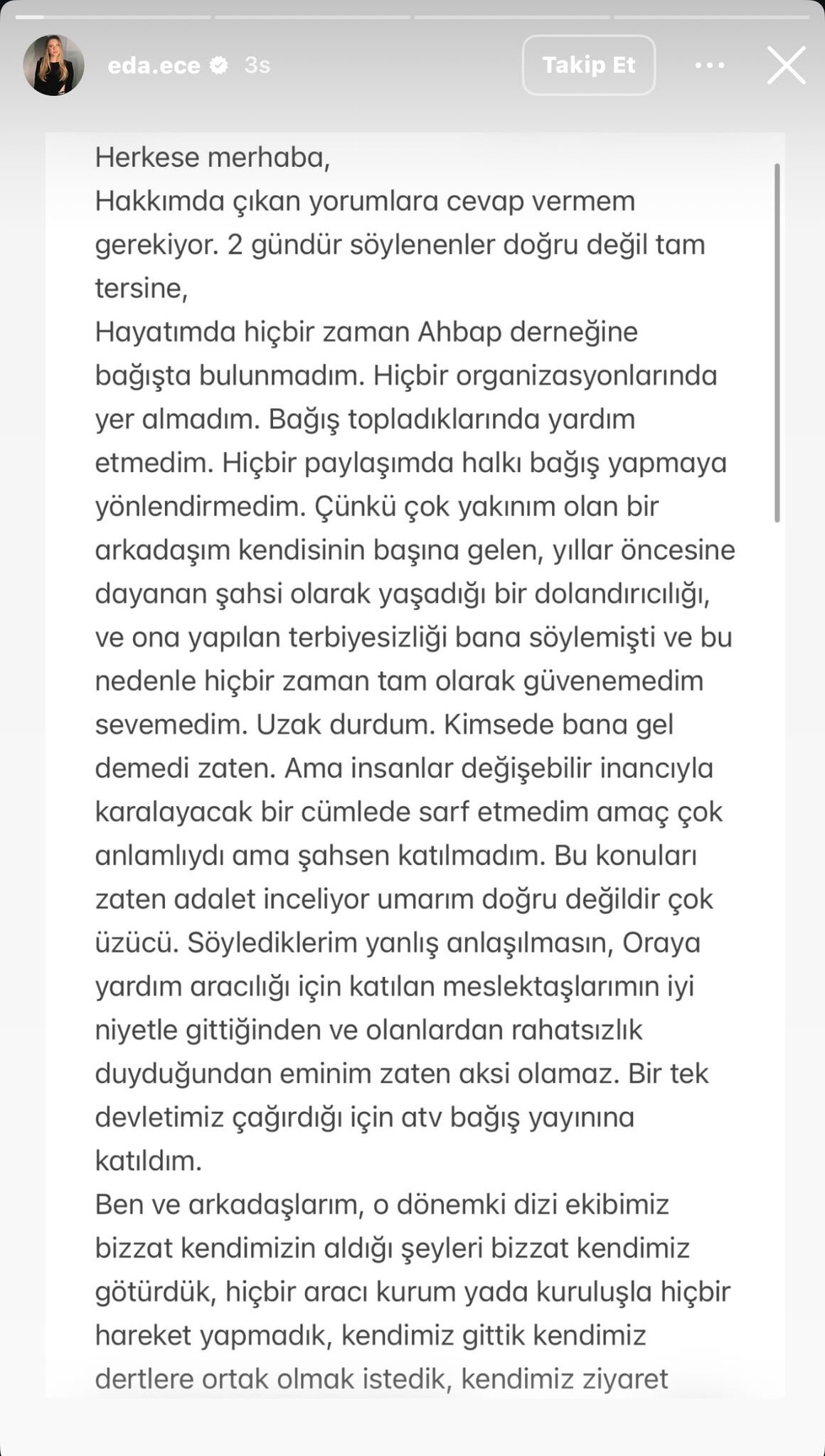Viewport: 825px width, 1456px height.
Task: Close the story viewer
Action: pyautogui.click(x=787, y=65)
